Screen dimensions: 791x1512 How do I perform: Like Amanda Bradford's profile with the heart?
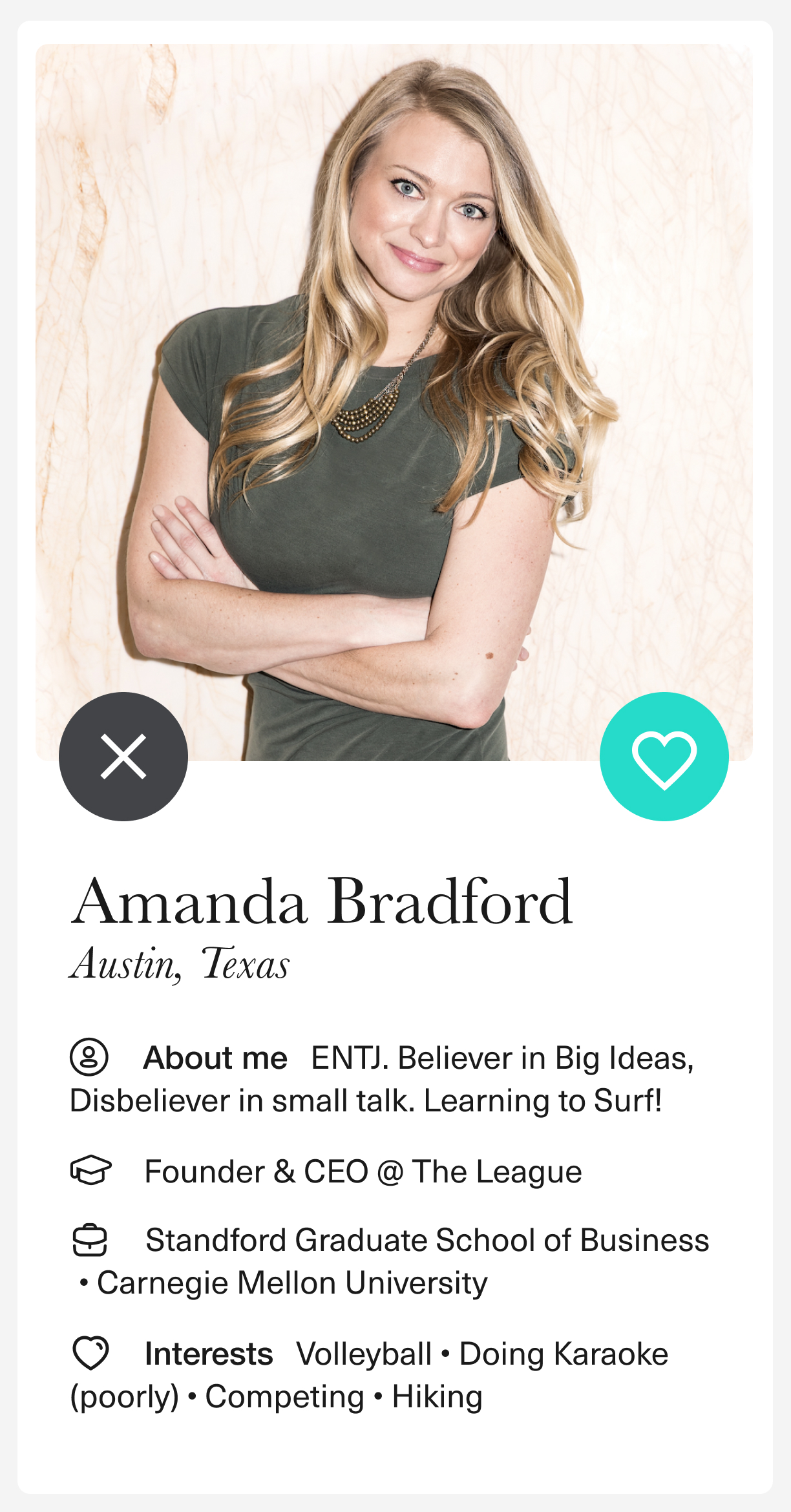pyautogui.click(x=664, y=757)
